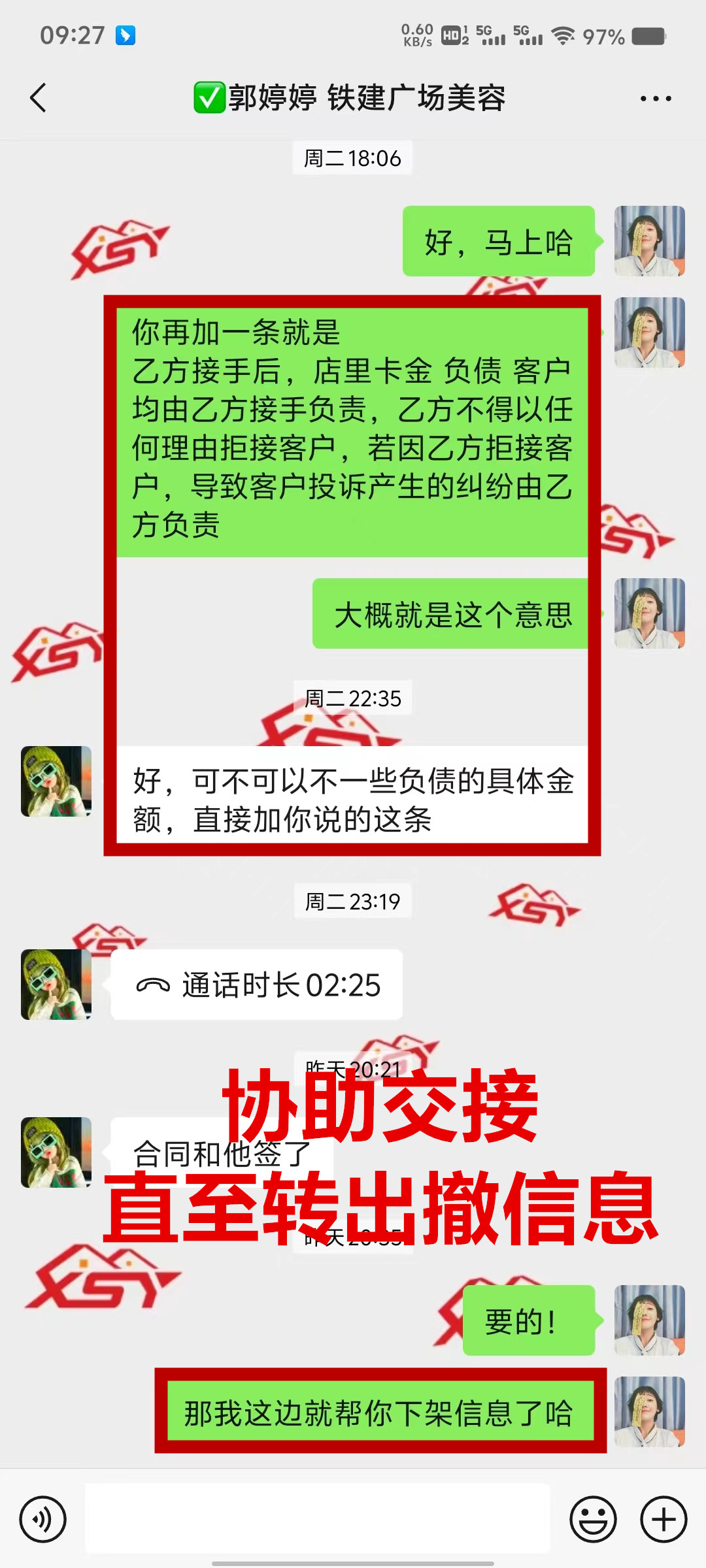Screen dimensions: 706x1568
Task: Open the emoji sticker panel
Action: point(593,1519)
